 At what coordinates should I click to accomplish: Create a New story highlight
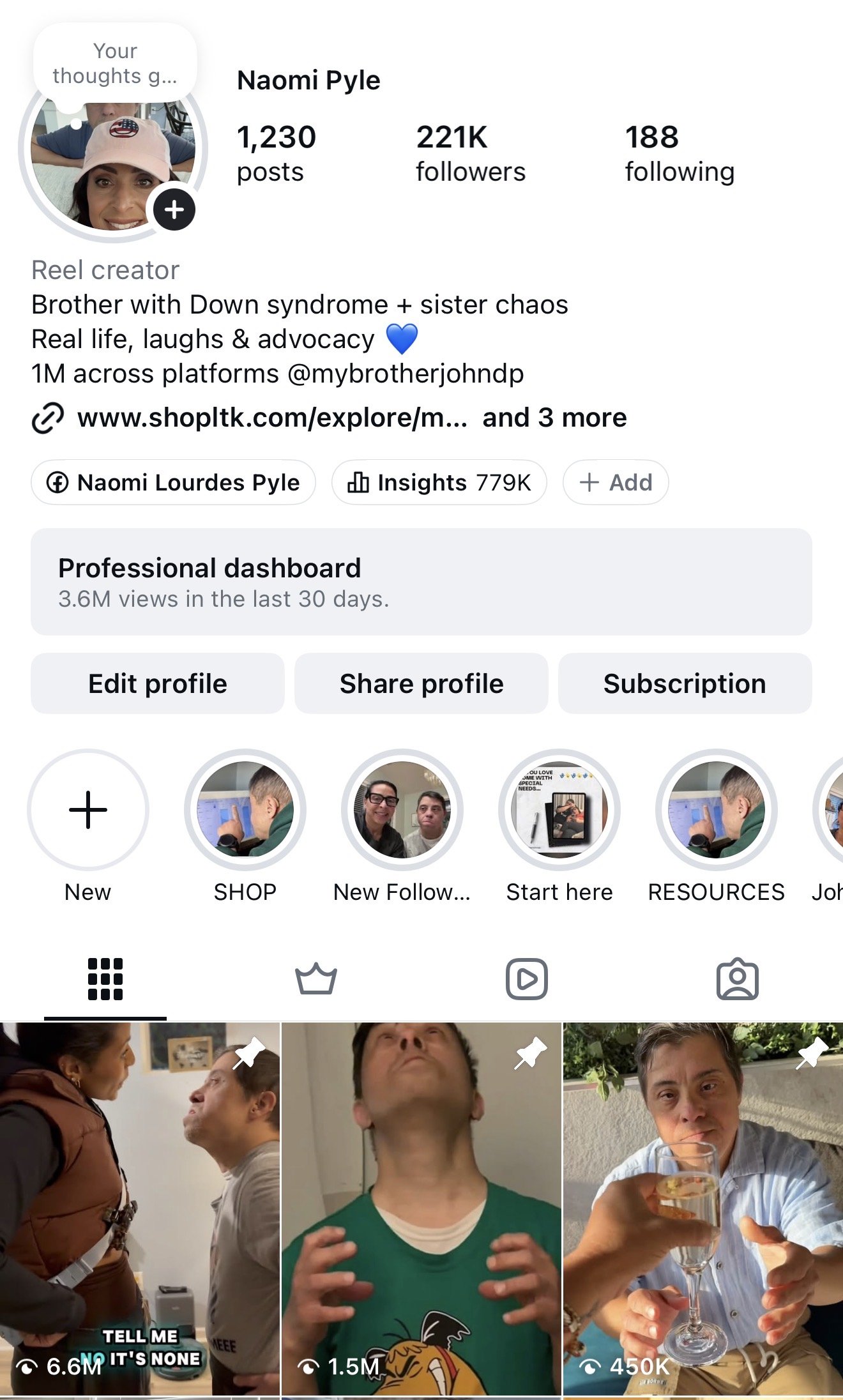coord(88,810)
